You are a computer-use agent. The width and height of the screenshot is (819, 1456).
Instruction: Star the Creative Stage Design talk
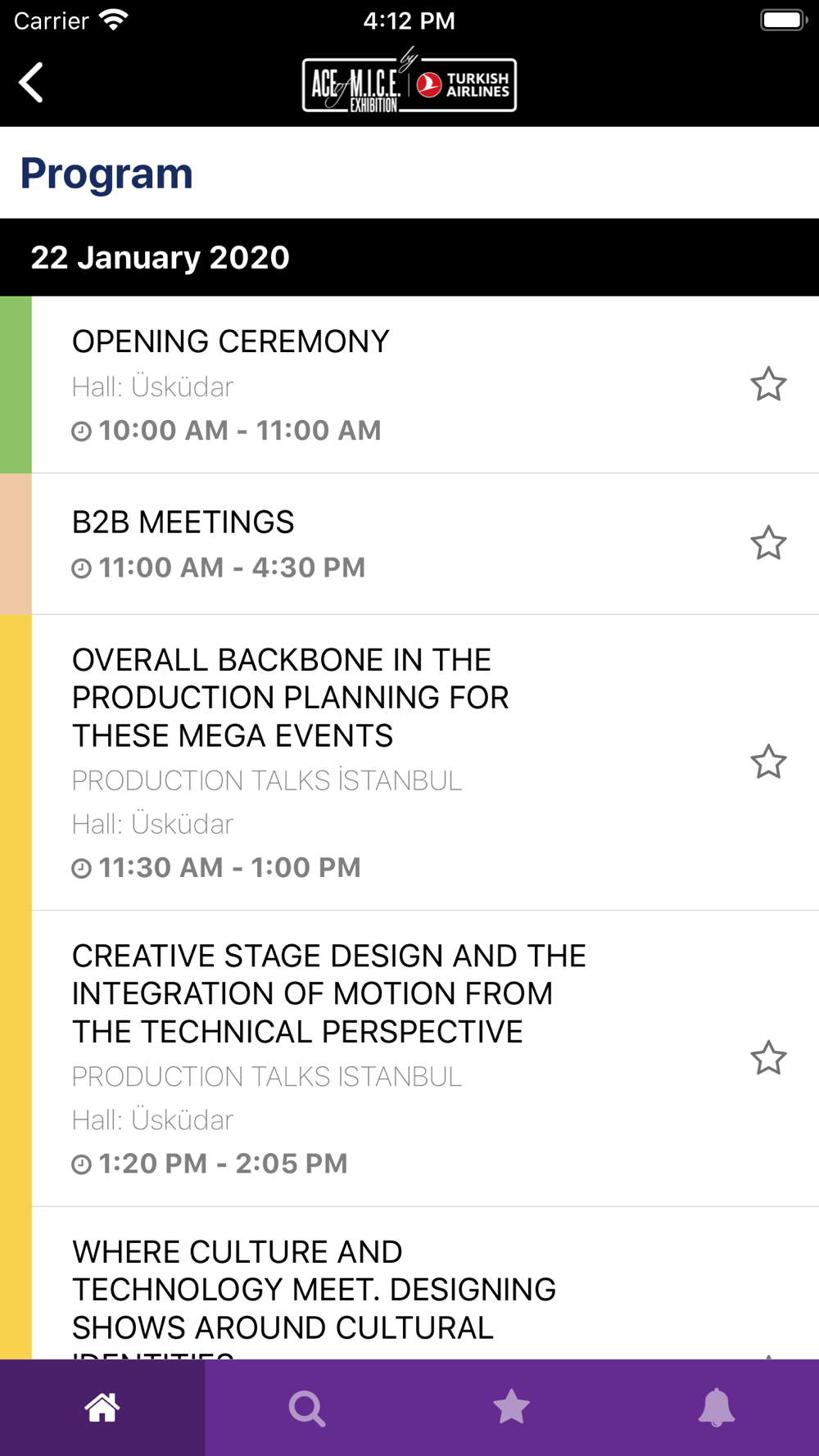click(768, 1058)
